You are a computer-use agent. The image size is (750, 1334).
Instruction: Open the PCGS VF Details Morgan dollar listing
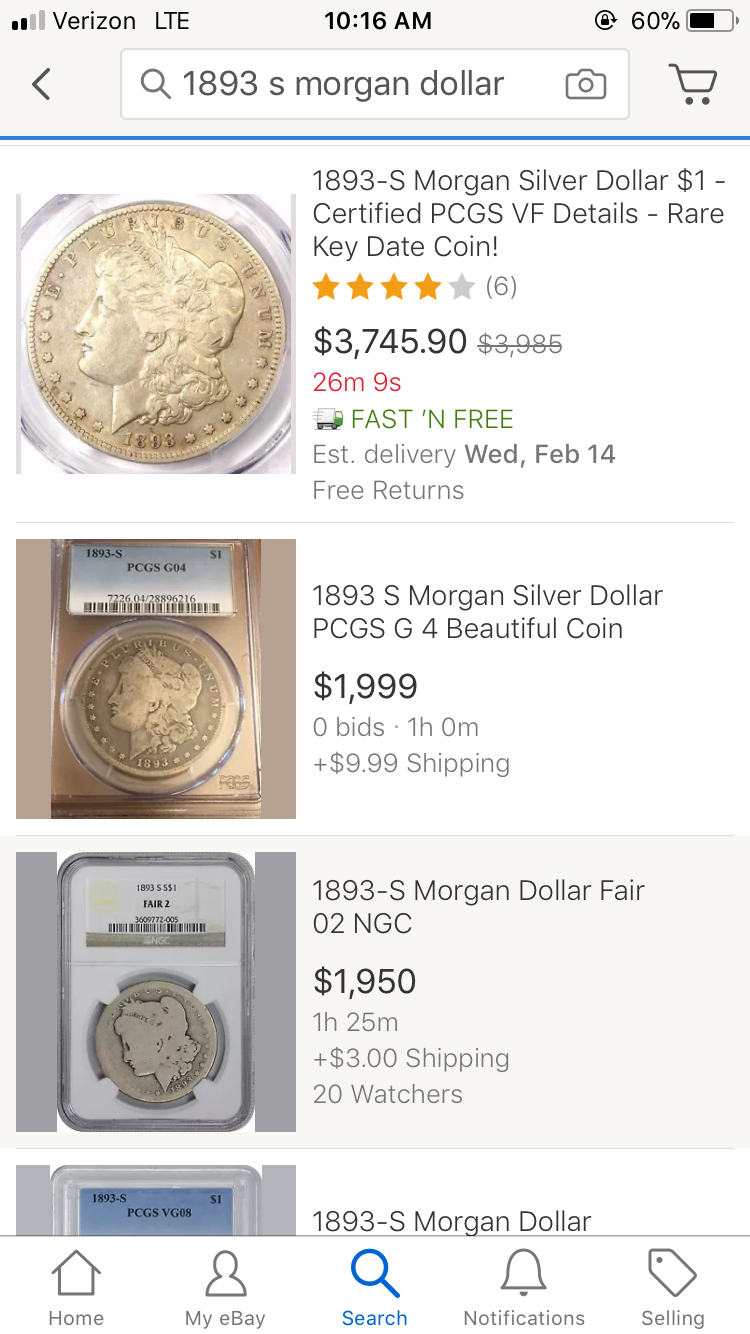point(375,334)
